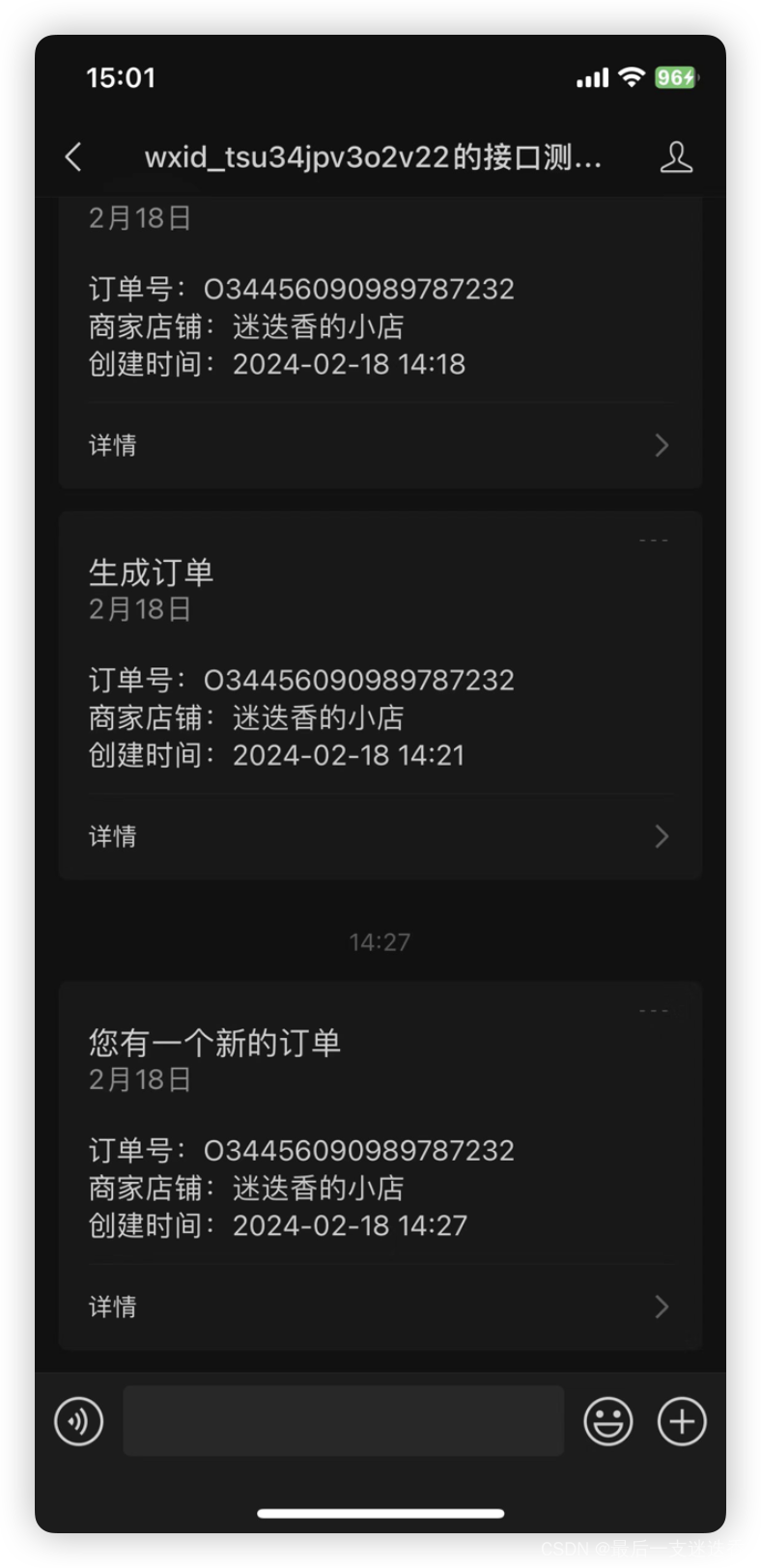
Task: Open the emoji picker
Action: (607, 1420)
